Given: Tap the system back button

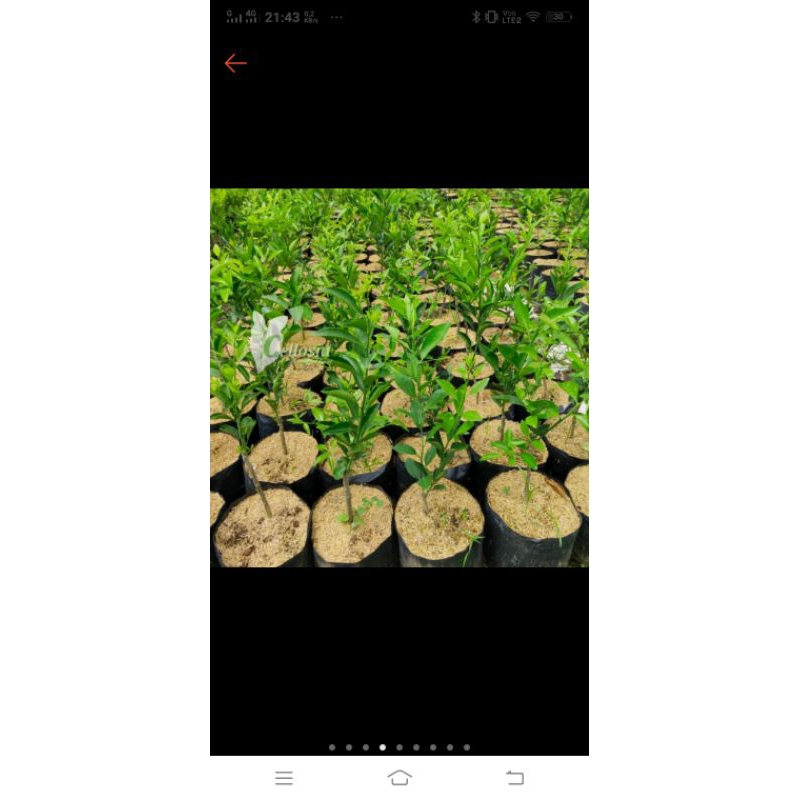Looking at the screenshot, I should click(514, 778).
